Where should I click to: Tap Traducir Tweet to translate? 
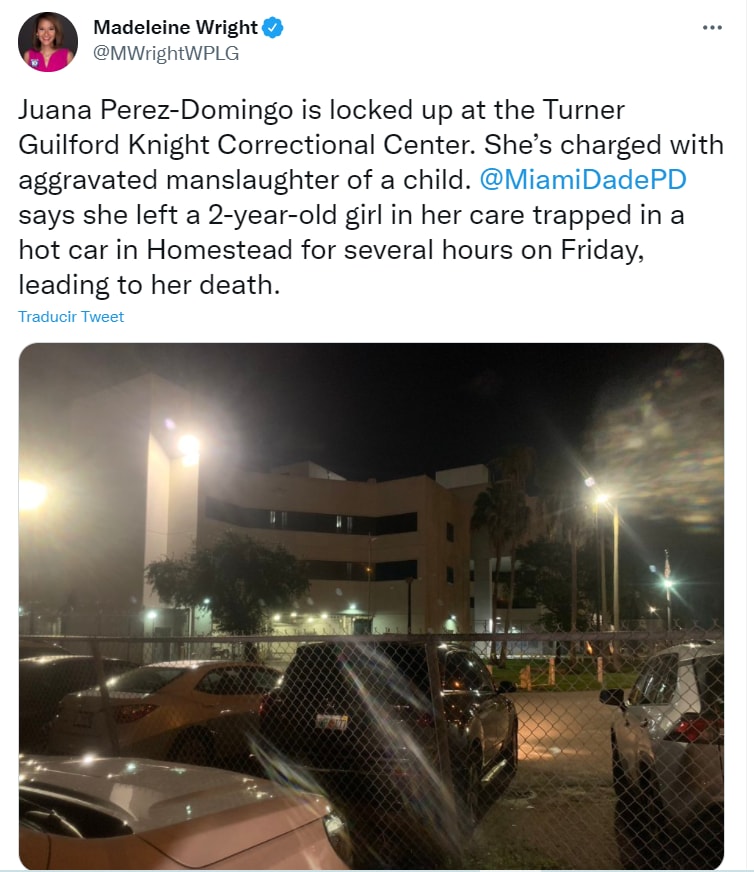[x=71, y=317]
